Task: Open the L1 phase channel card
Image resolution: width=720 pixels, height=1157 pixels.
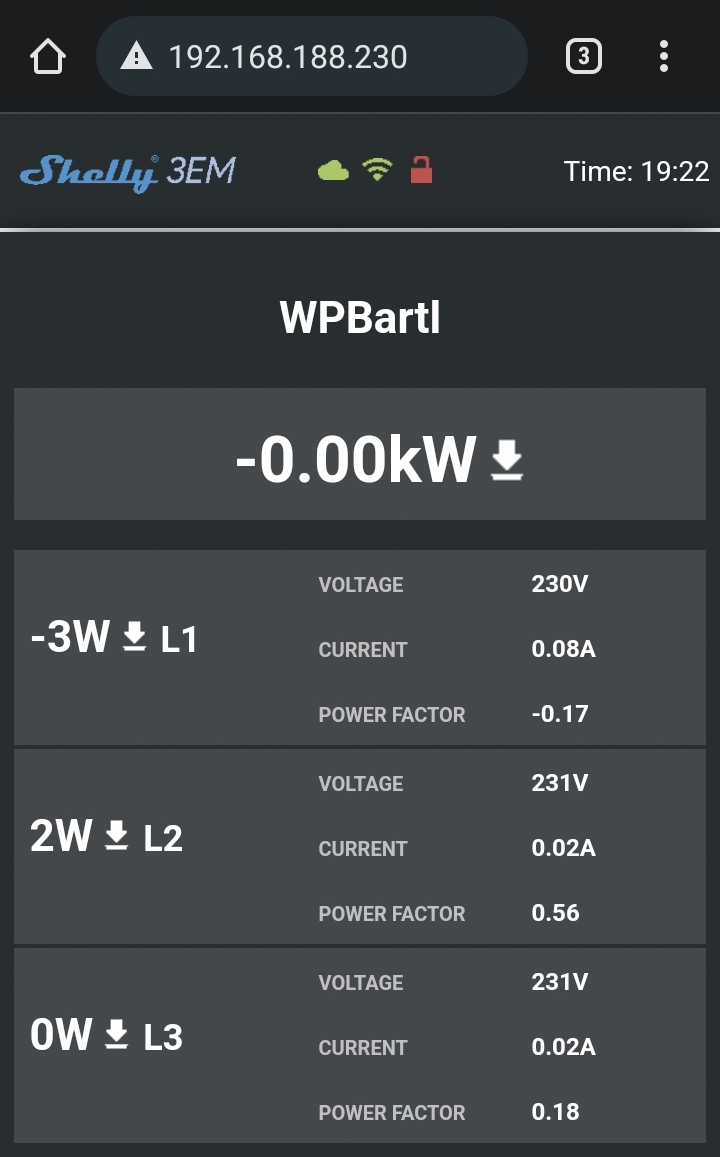Action: coord(359,648)
